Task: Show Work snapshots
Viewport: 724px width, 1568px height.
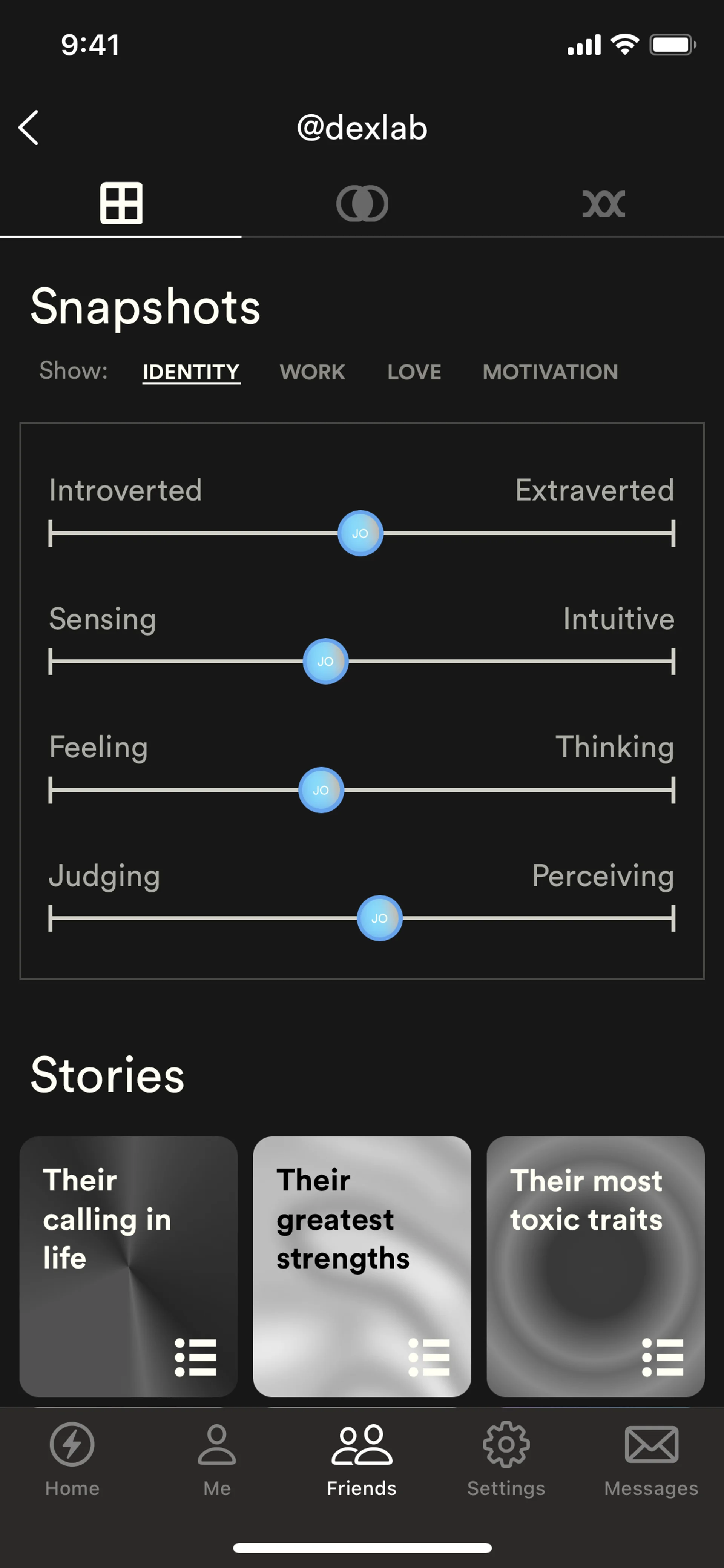Action: [x=312, y=372]
